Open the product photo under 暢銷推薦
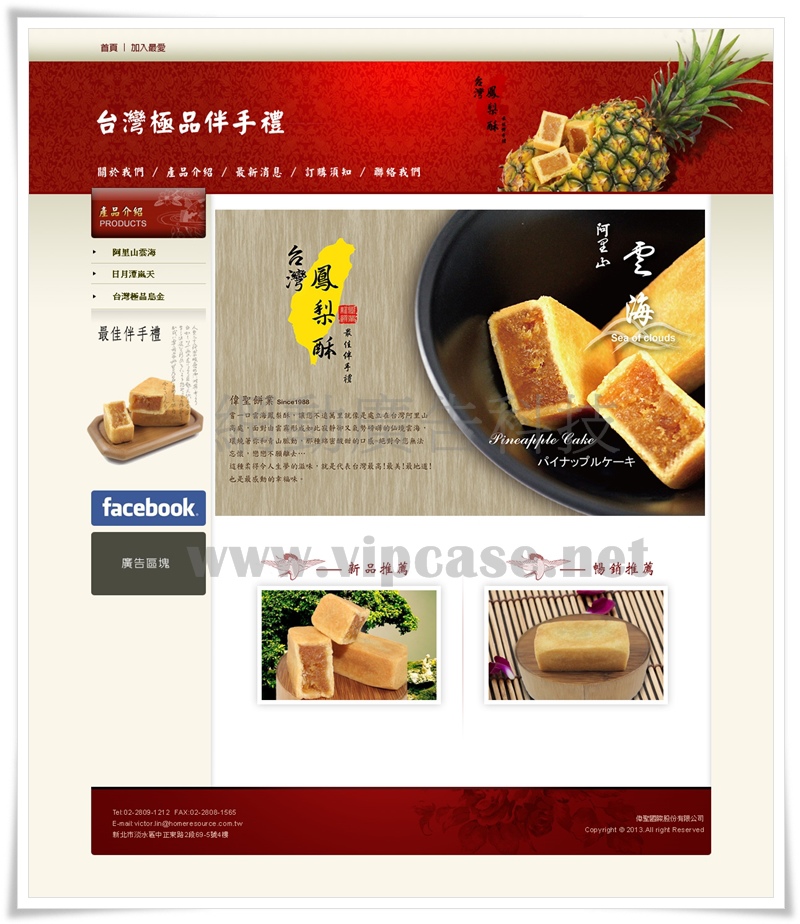Screen dimensions: 800x924 576,645
